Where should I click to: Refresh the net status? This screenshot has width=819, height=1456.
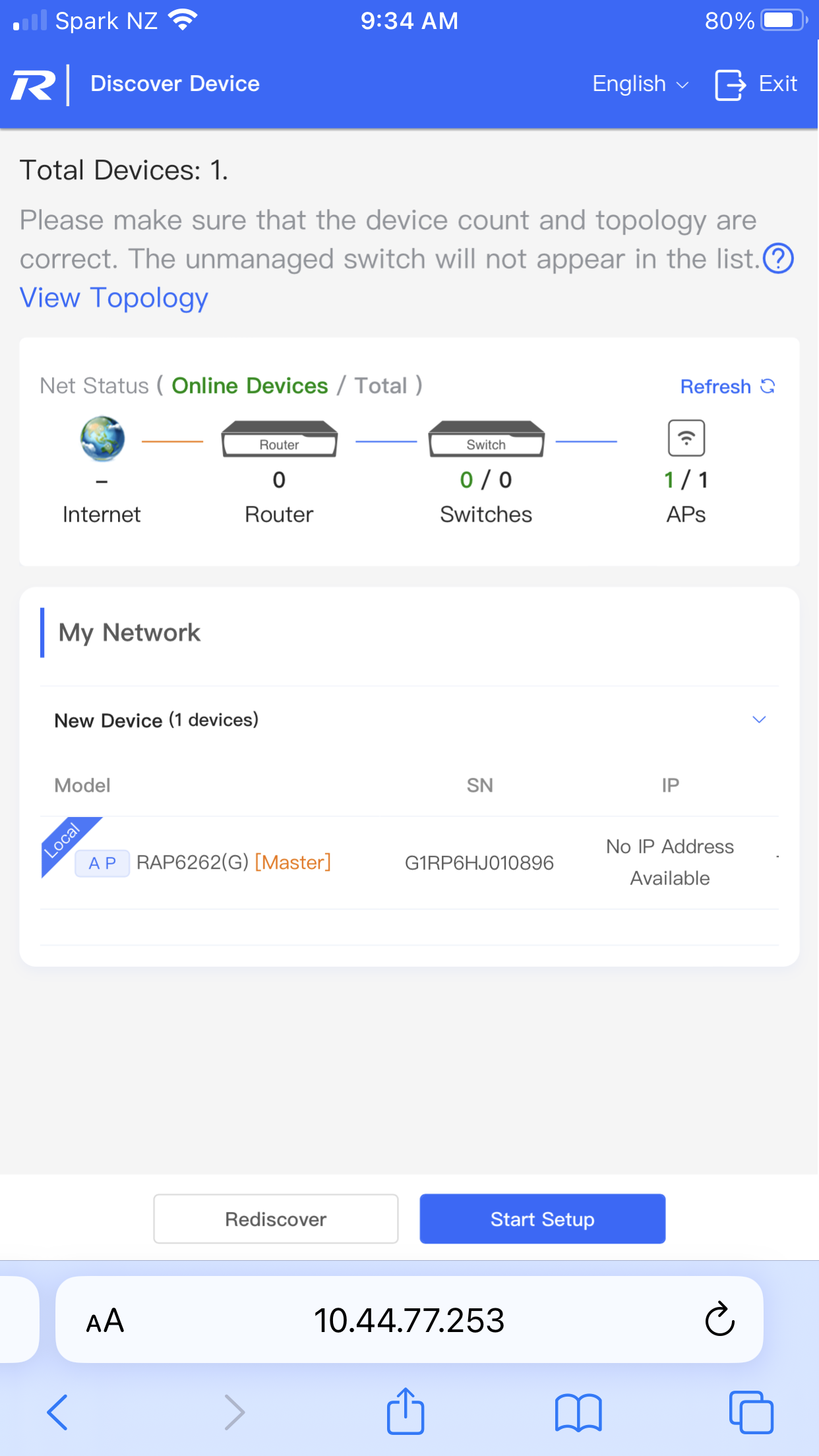727,386
